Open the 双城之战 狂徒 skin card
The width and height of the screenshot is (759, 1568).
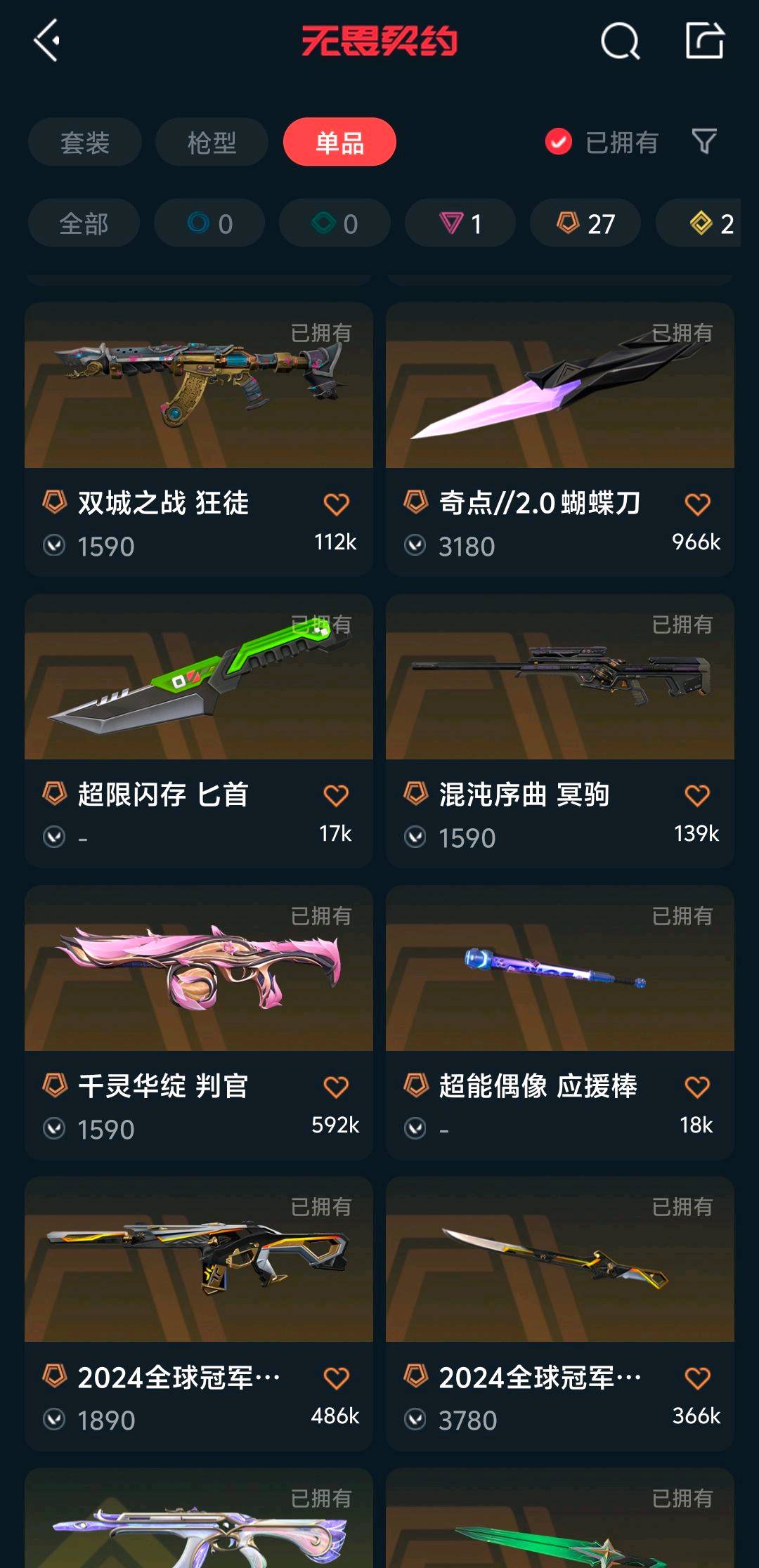199,439
